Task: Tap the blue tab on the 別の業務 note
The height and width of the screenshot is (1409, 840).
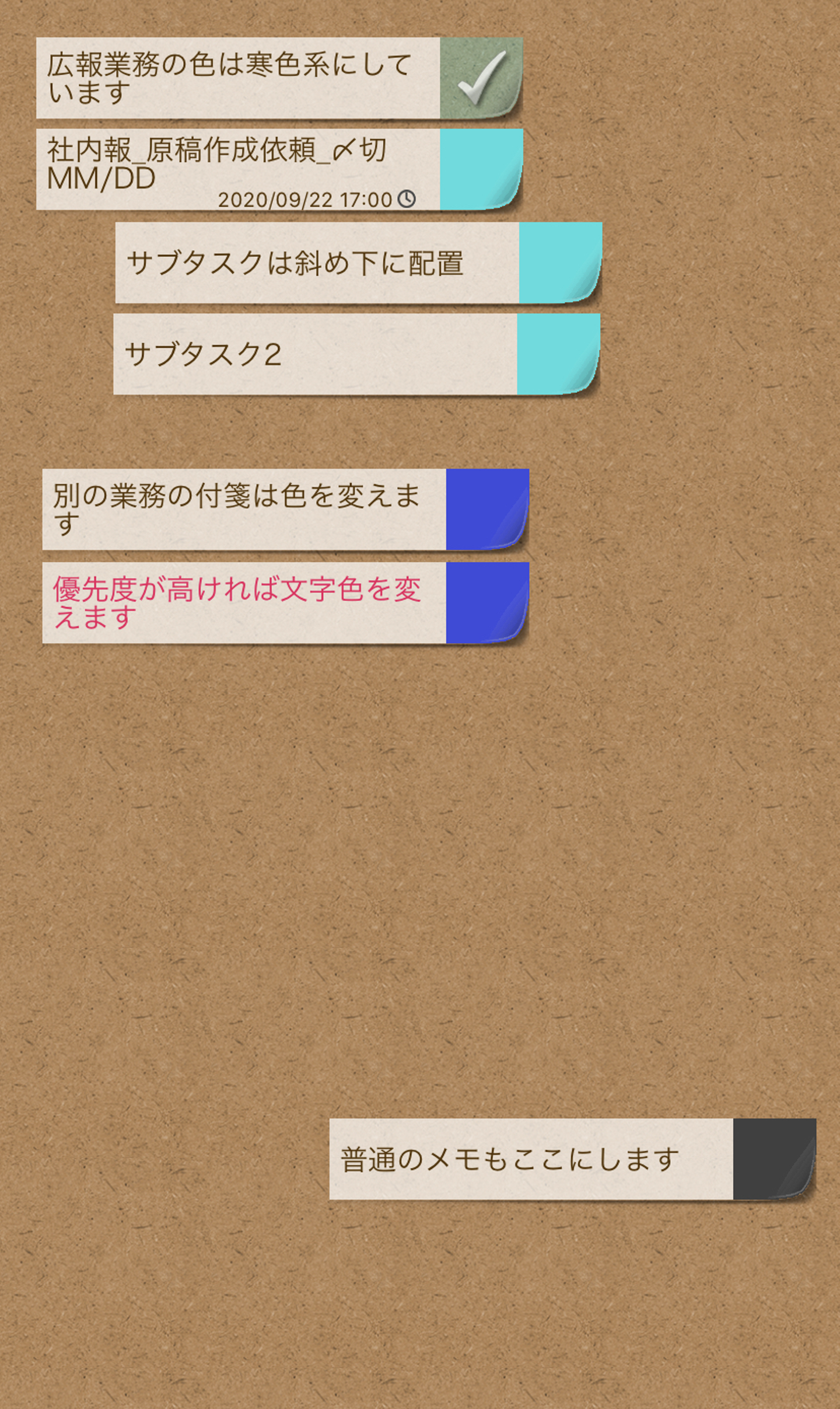Action: (x=487, y=510)
